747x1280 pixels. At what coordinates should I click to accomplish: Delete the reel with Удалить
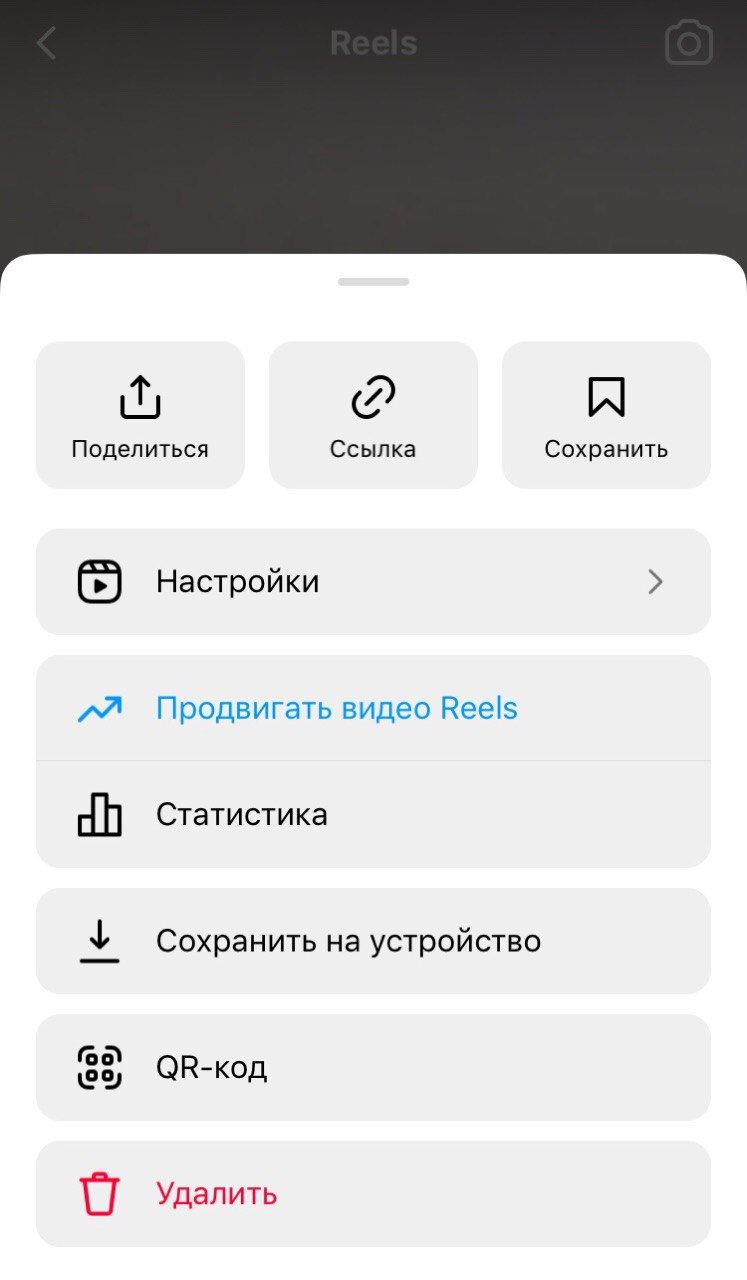pyautogui.click(x=373, y=1194)
